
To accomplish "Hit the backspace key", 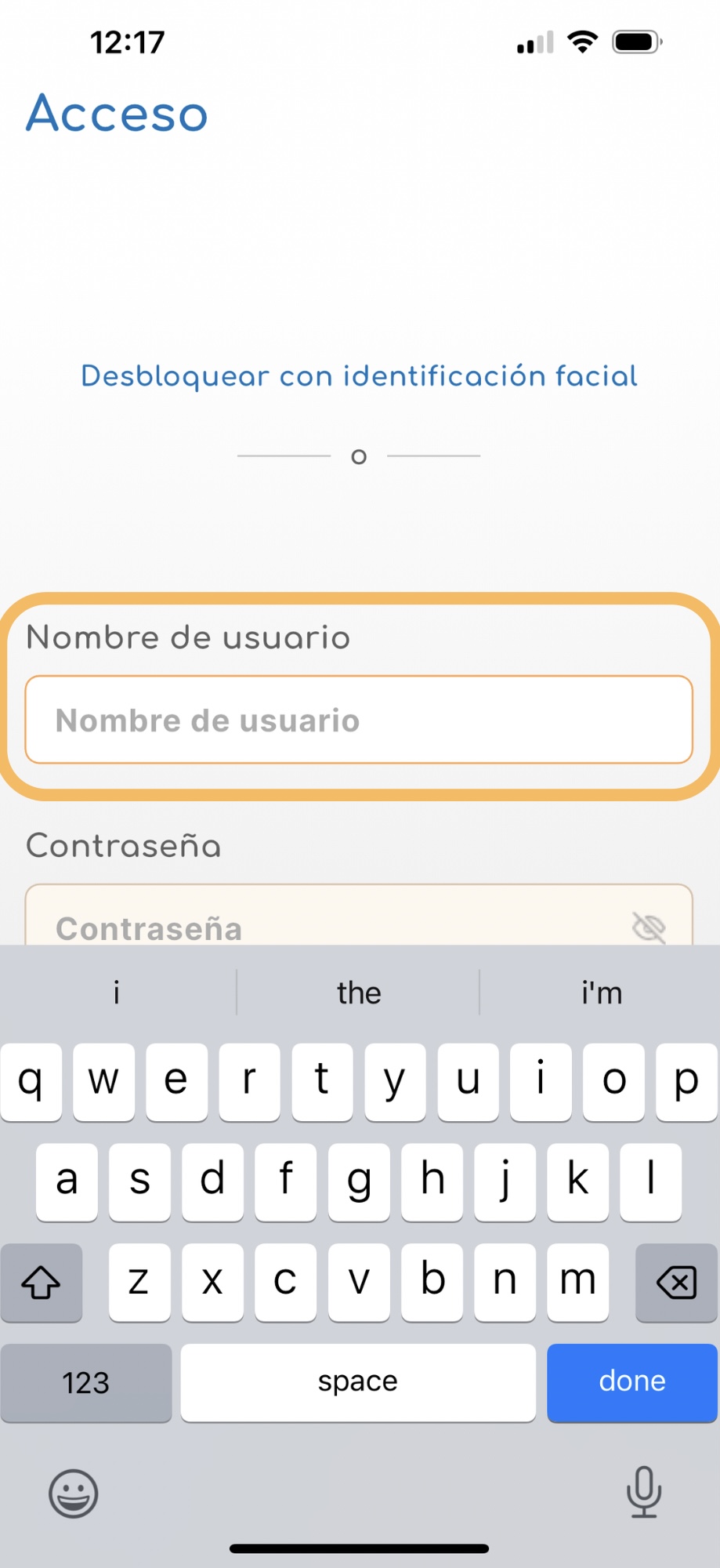I will [x=676, y=1283].
